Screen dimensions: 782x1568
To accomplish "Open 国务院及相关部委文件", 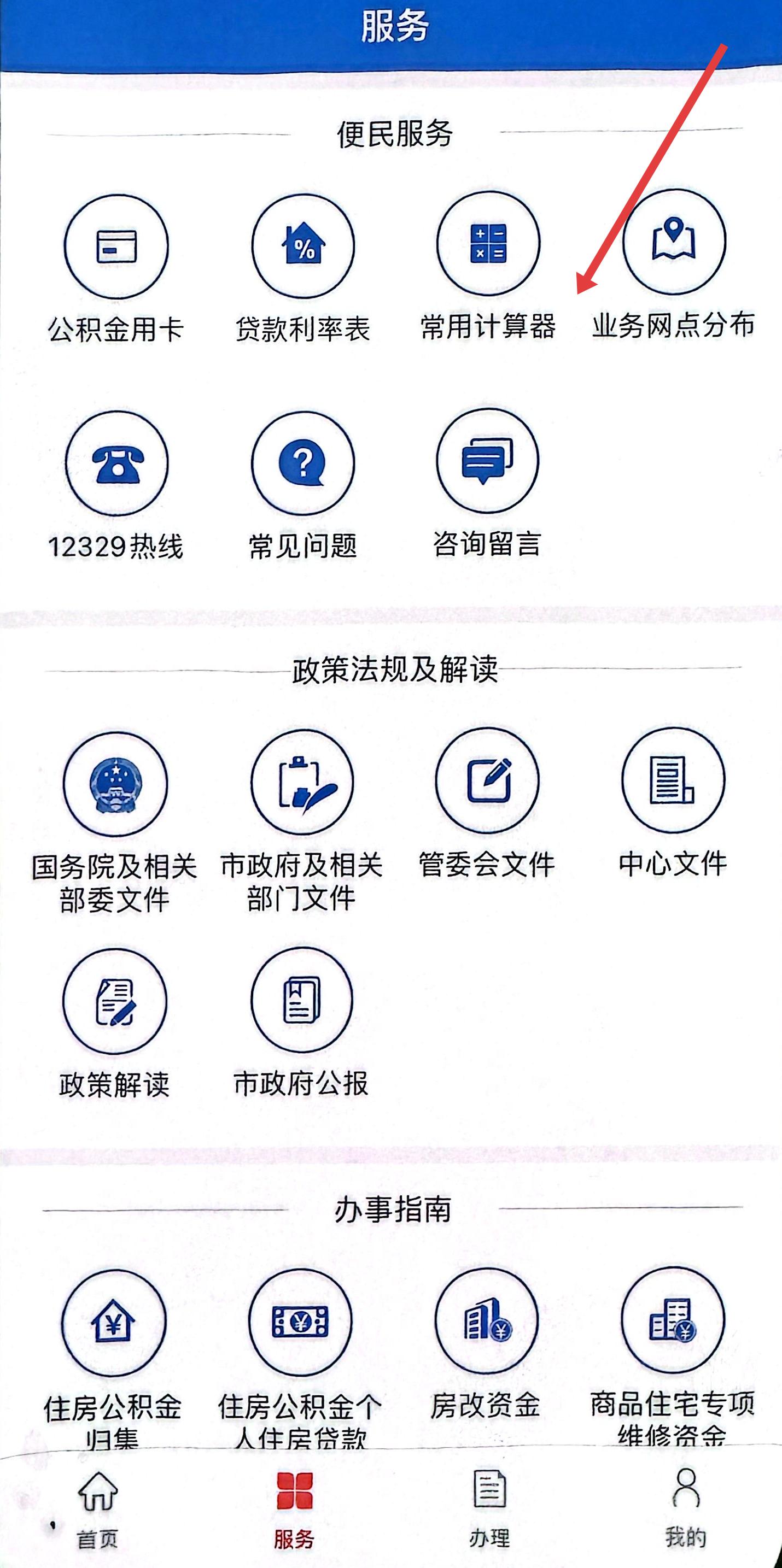I will (x=115, y=785).
